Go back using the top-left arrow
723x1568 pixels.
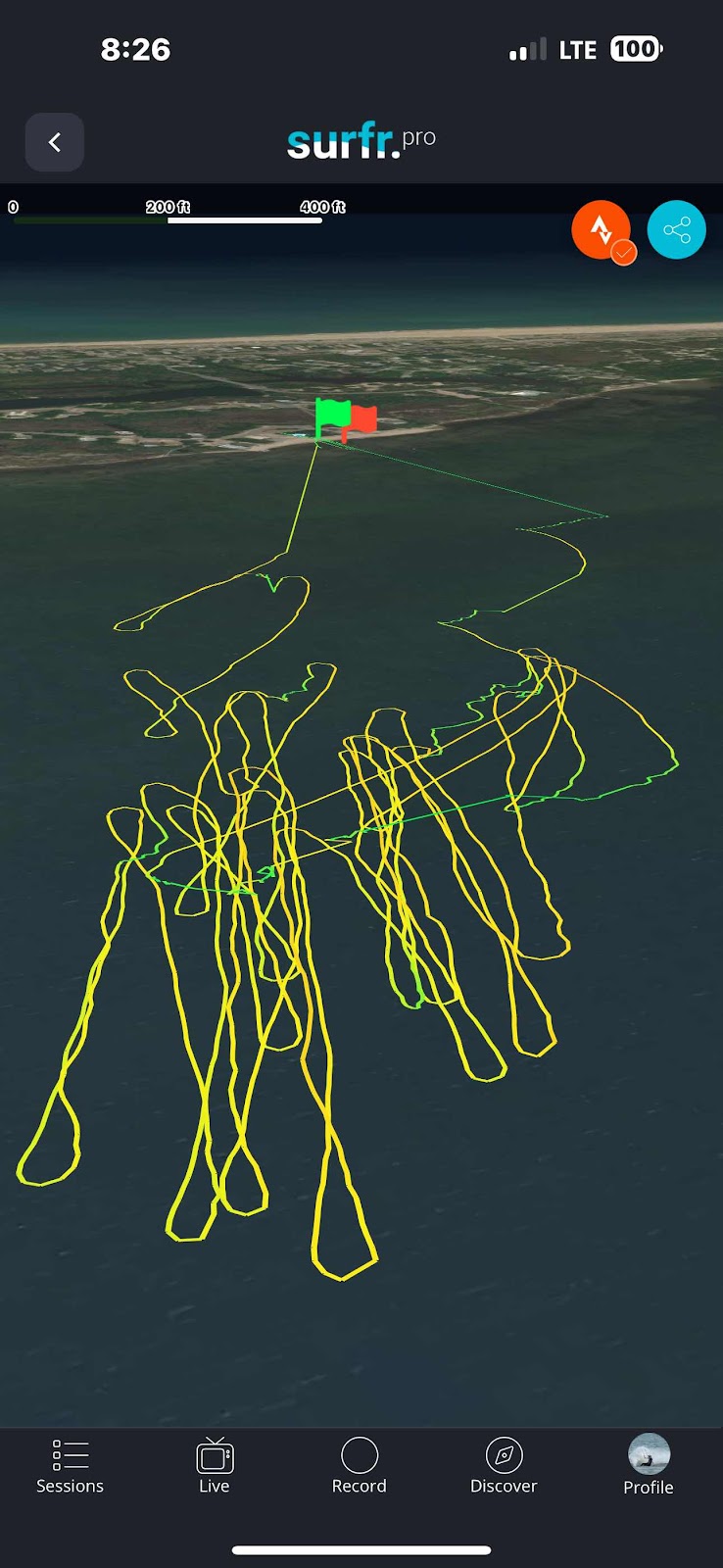coord(54,142)
